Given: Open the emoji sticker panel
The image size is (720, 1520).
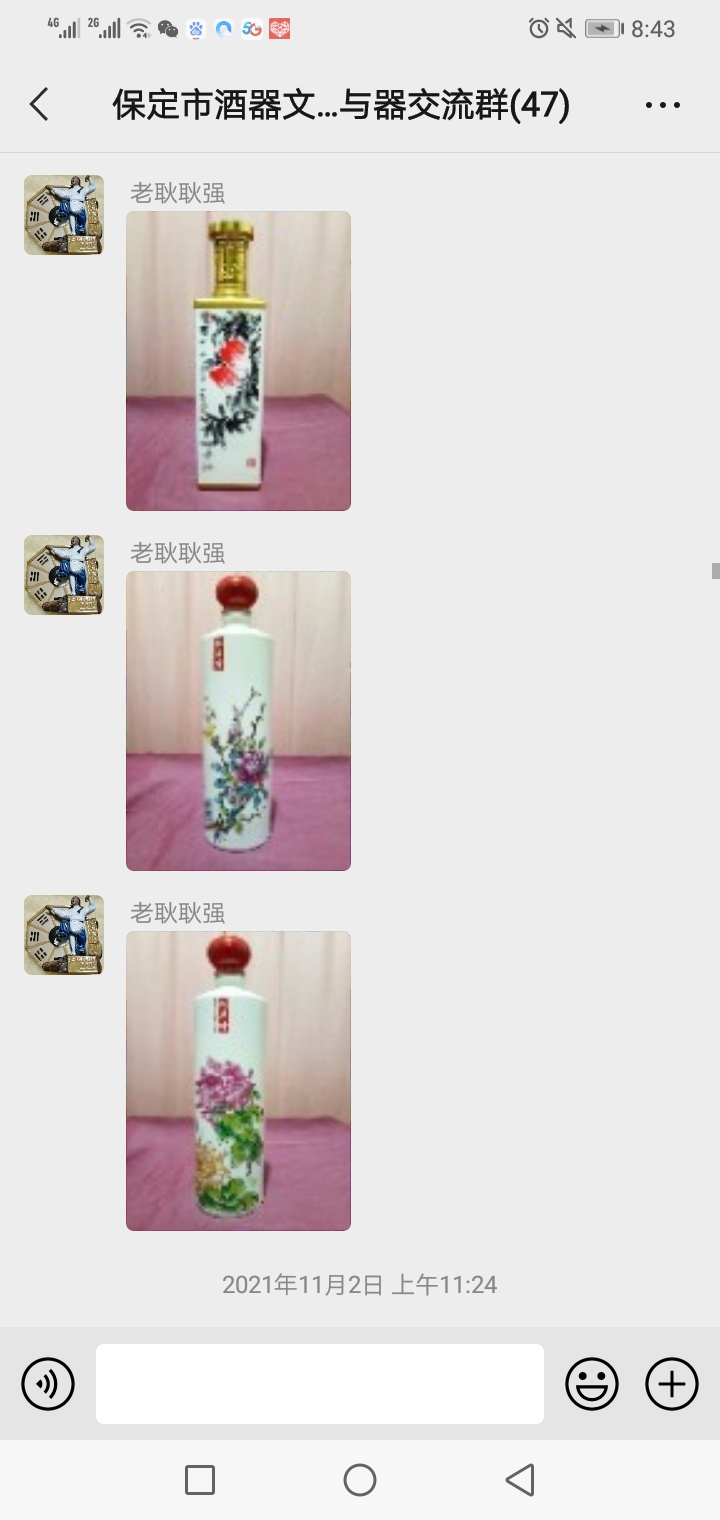Looking at the screenshot, I should click(592, 1384).
